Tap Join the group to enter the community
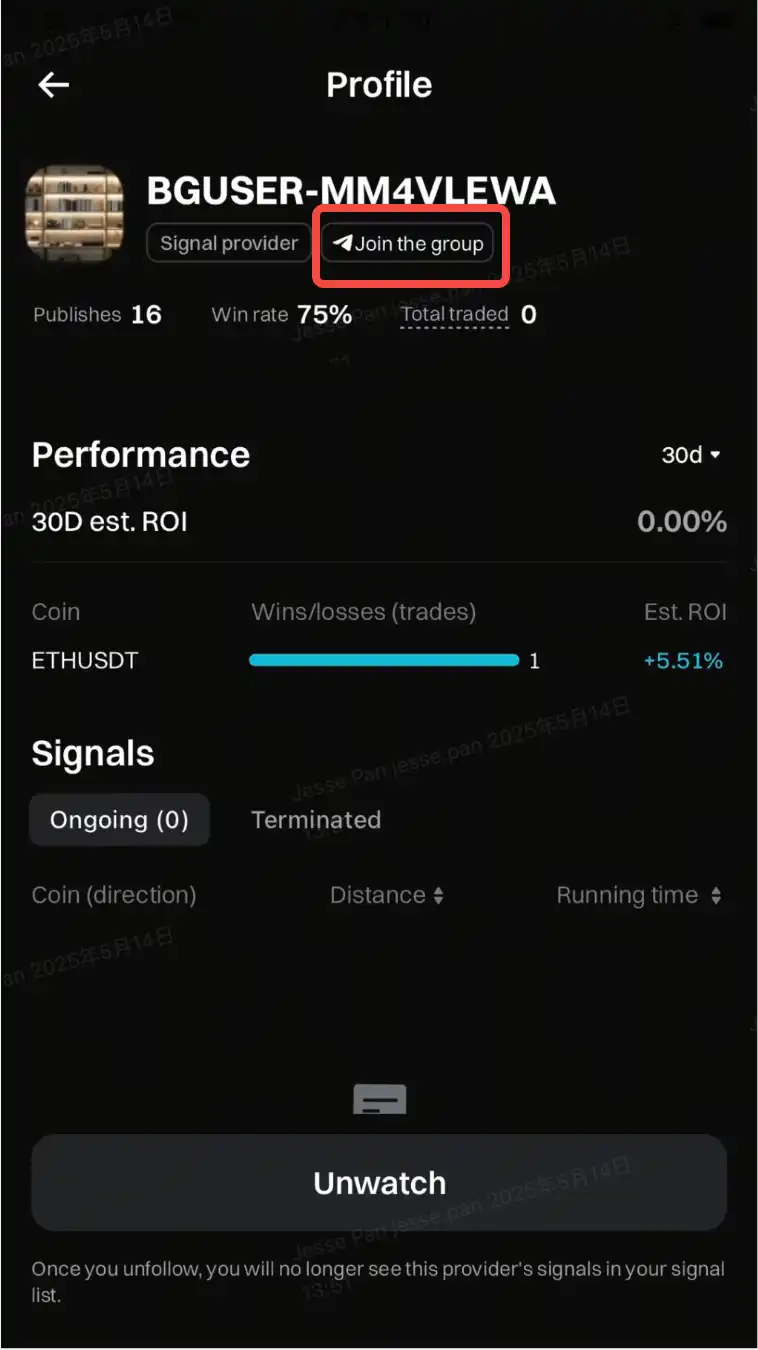 tap(408, 243)
